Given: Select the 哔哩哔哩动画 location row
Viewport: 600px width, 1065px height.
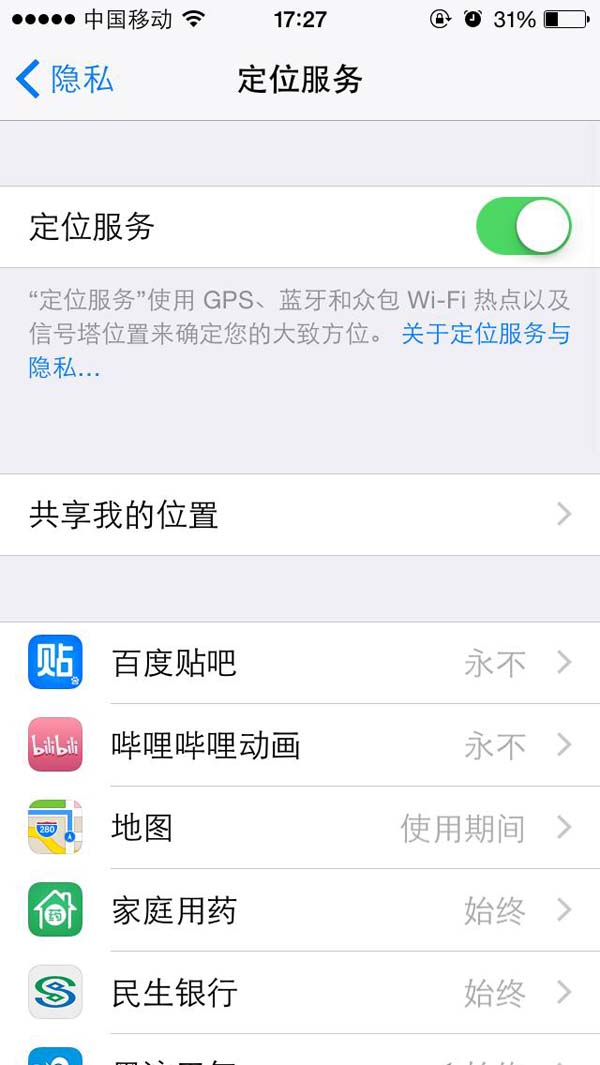Looking at the screenshot, I should pyautogui.click(x=300, y=745).
